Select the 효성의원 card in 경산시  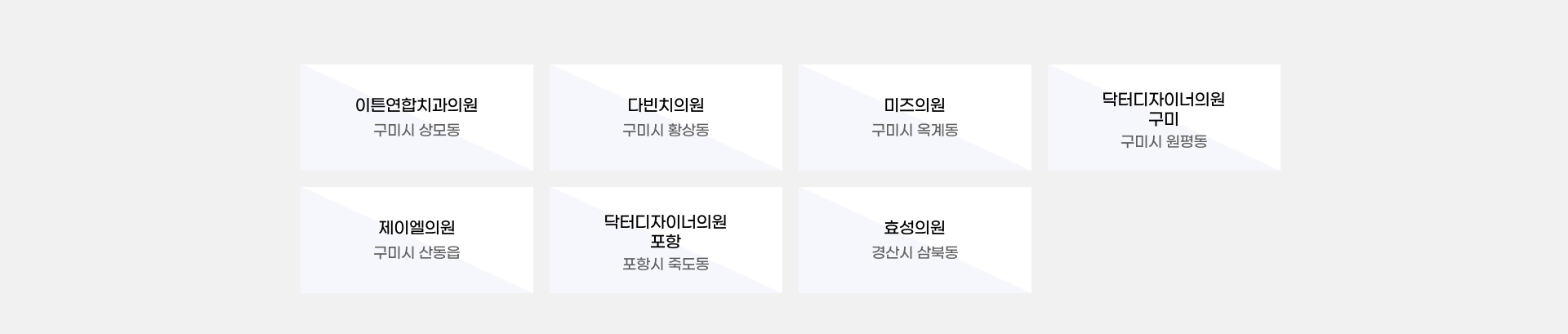pos(915,239)
